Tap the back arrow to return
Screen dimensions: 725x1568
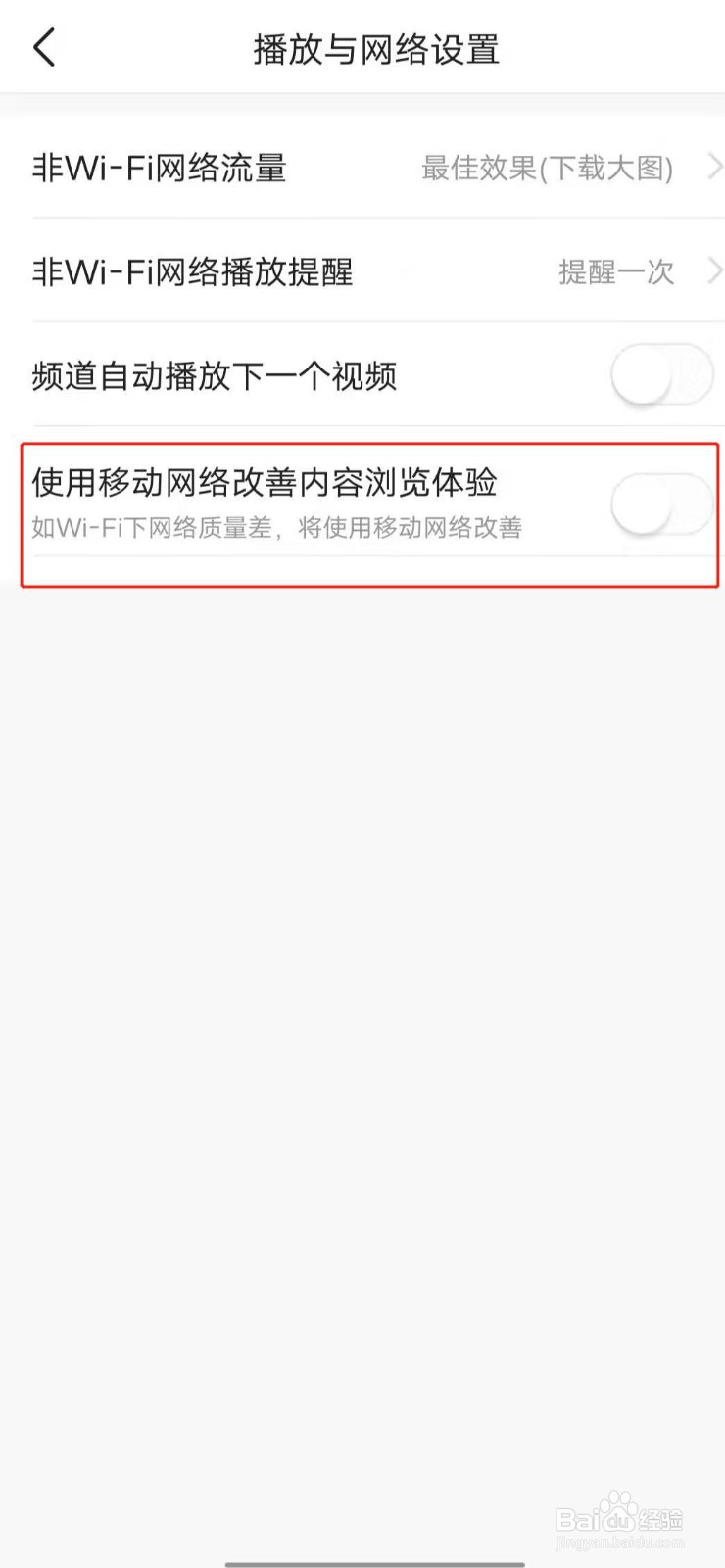click(x=43, y=46)
